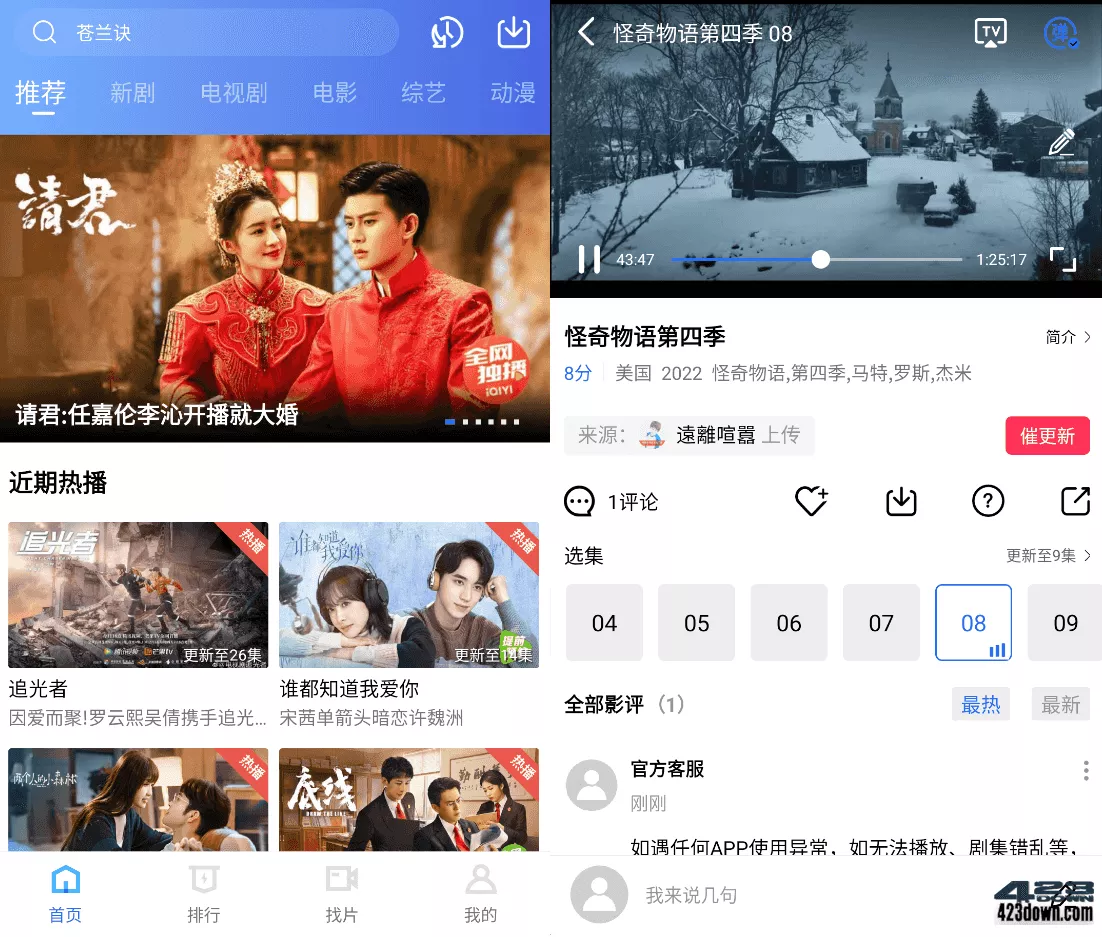Screen dimensions: 1102x937
Task: Select episode 09
Action: (x=1065, y=624)
